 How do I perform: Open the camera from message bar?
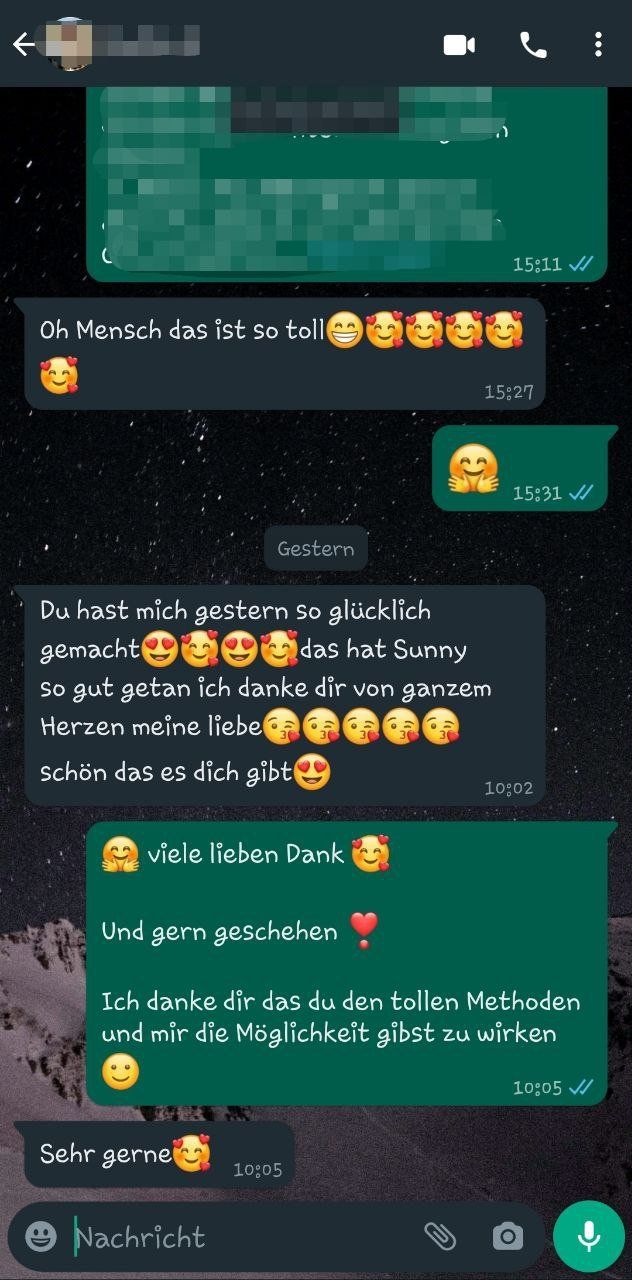tap(508, 1237)
